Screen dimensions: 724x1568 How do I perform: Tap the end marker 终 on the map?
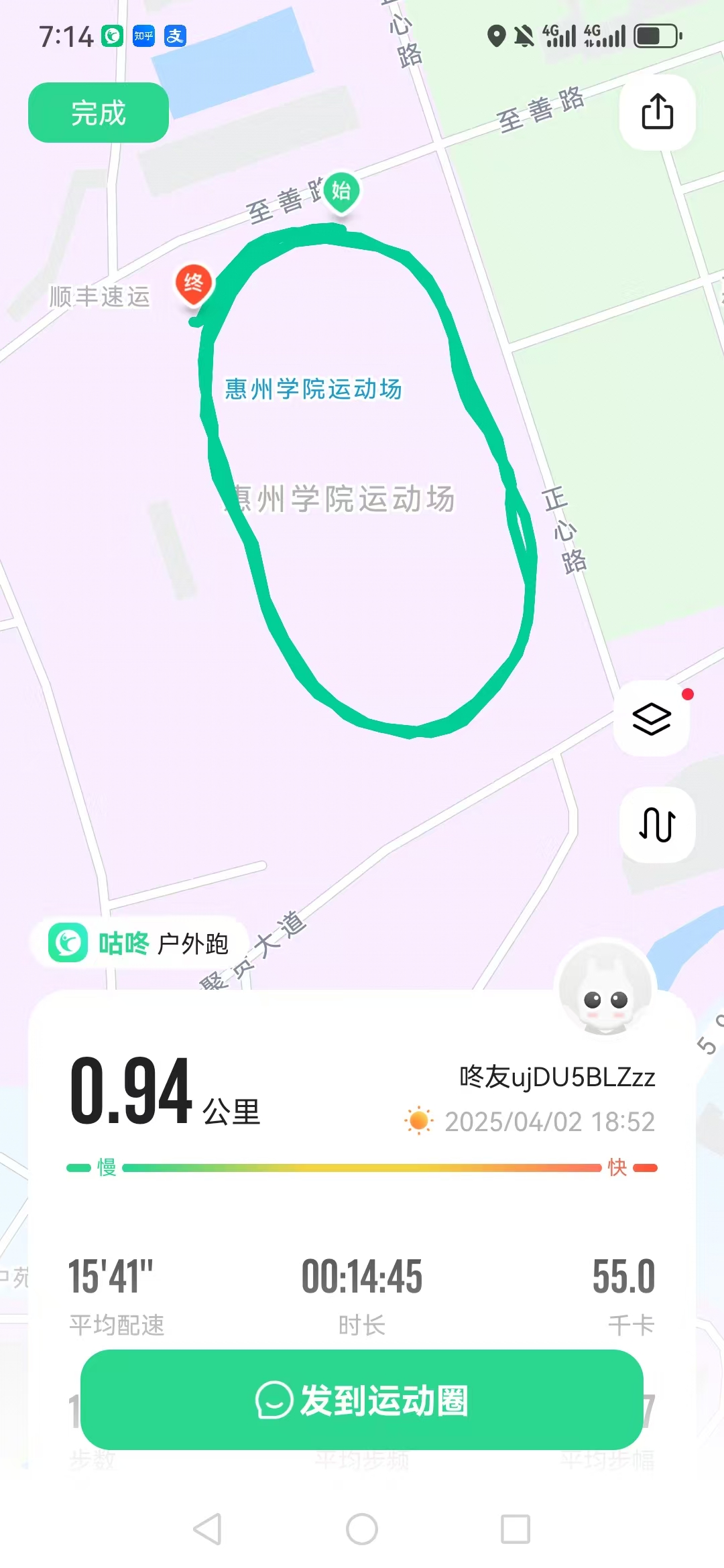coord(194,283)
